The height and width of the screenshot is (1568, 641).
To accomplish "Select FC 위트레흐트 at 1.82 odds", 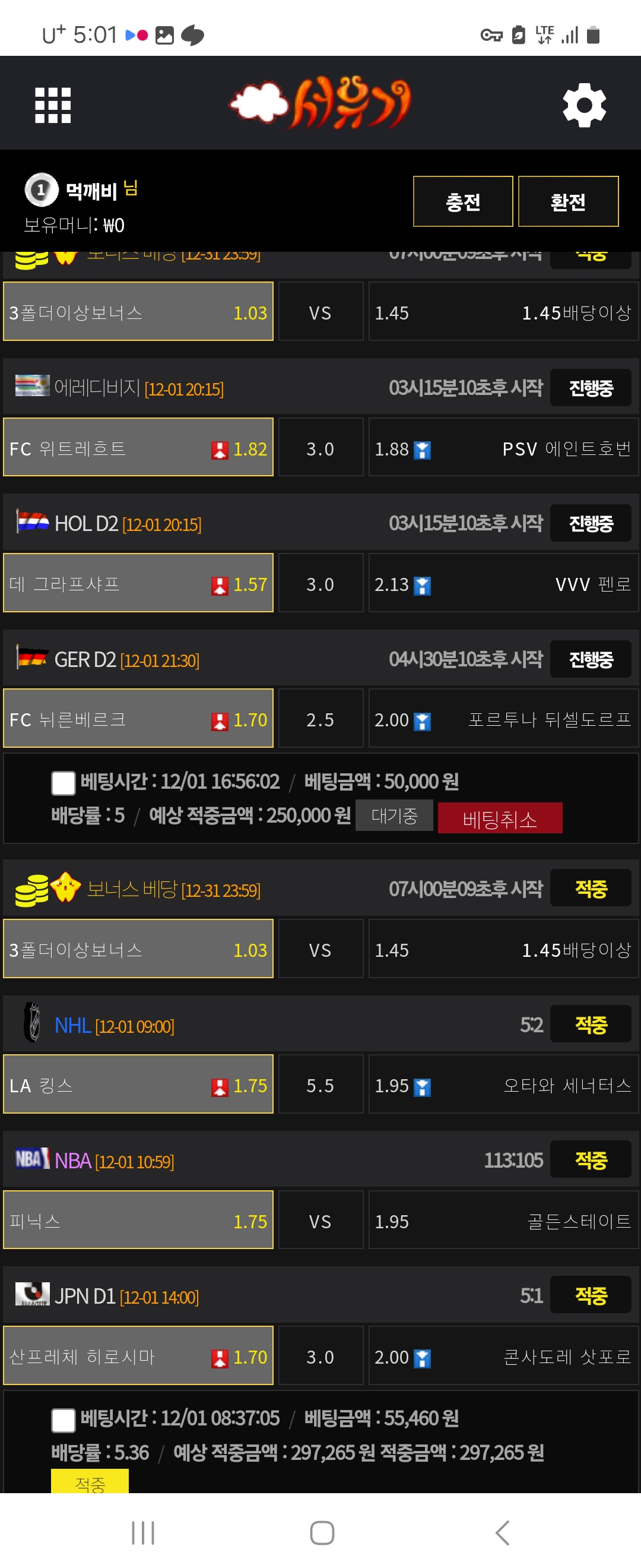I will tap(138, 448).
